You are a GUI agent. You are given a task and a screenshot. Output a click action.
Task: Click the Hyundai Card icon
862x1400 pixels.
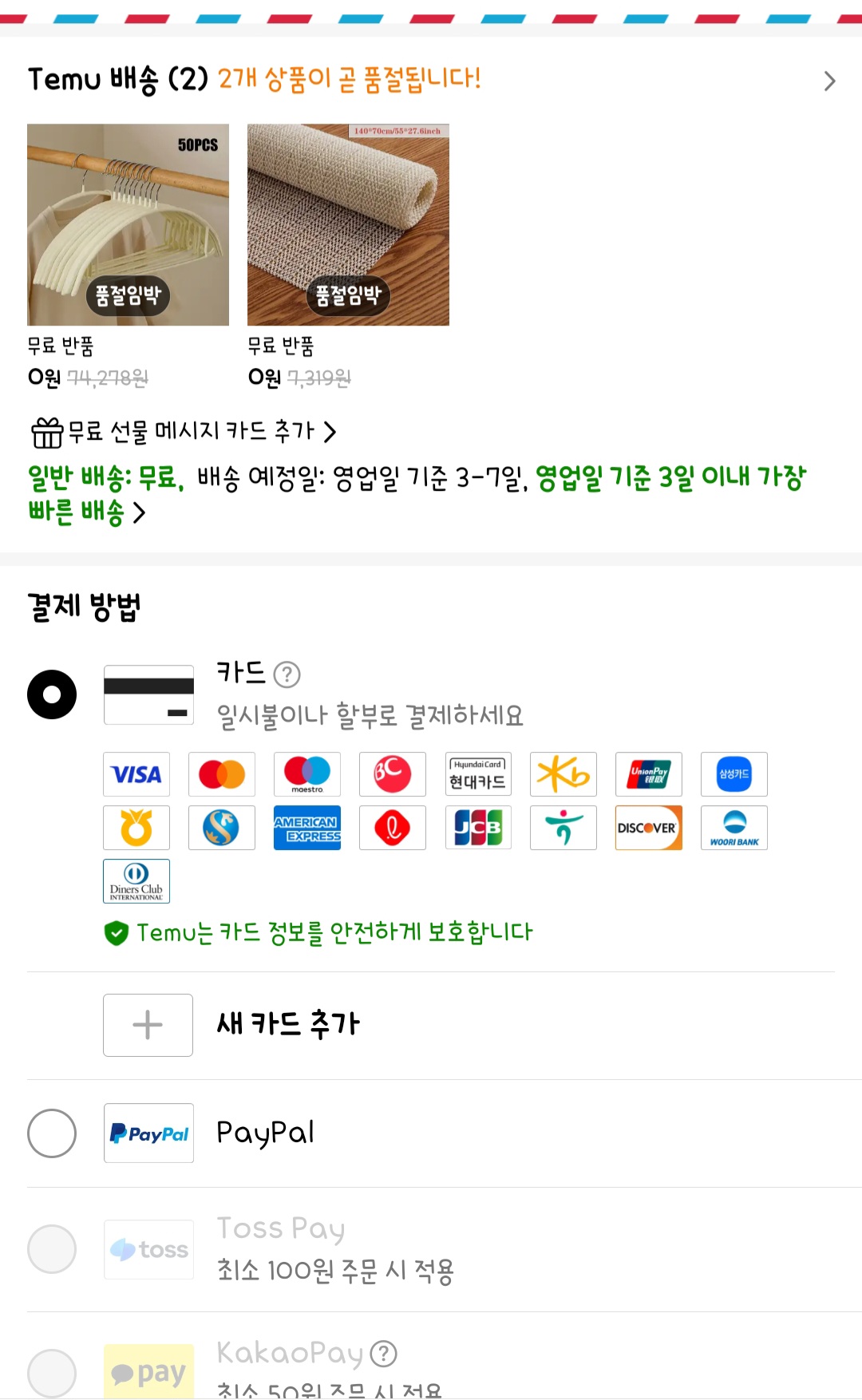(x=477, y=774)
